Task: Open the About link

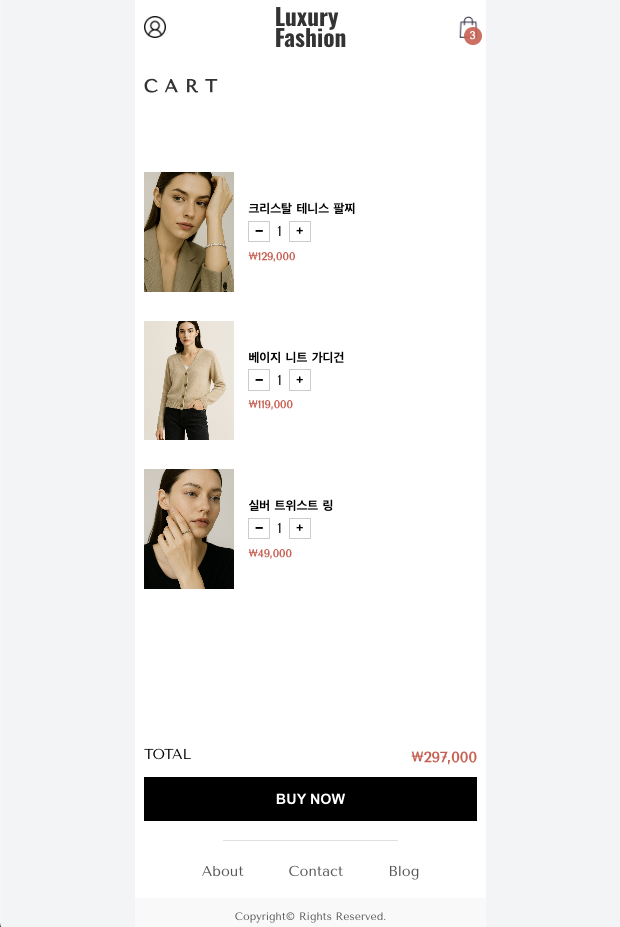Action: (223, 871)
